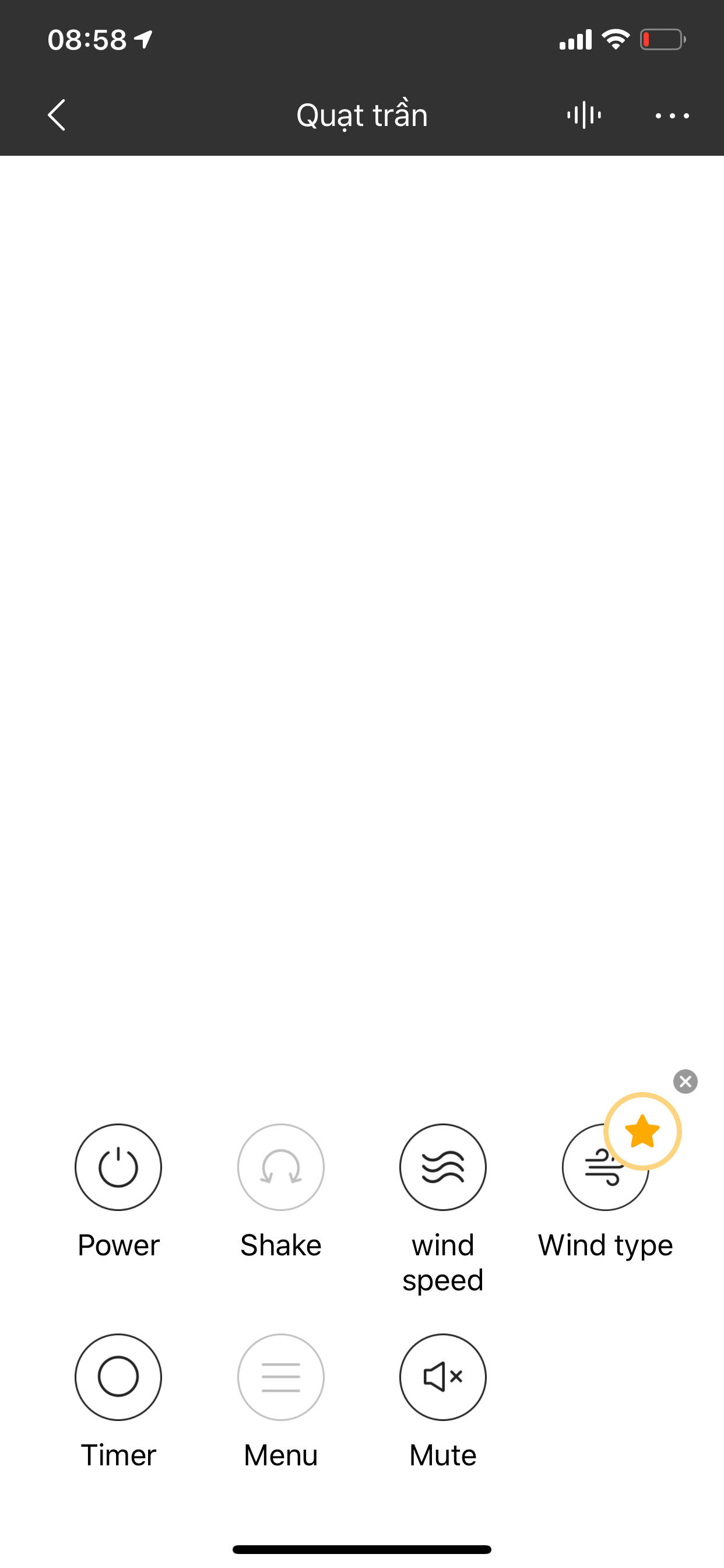
Task: Mute the fan sound
Action: [443, 1377]
